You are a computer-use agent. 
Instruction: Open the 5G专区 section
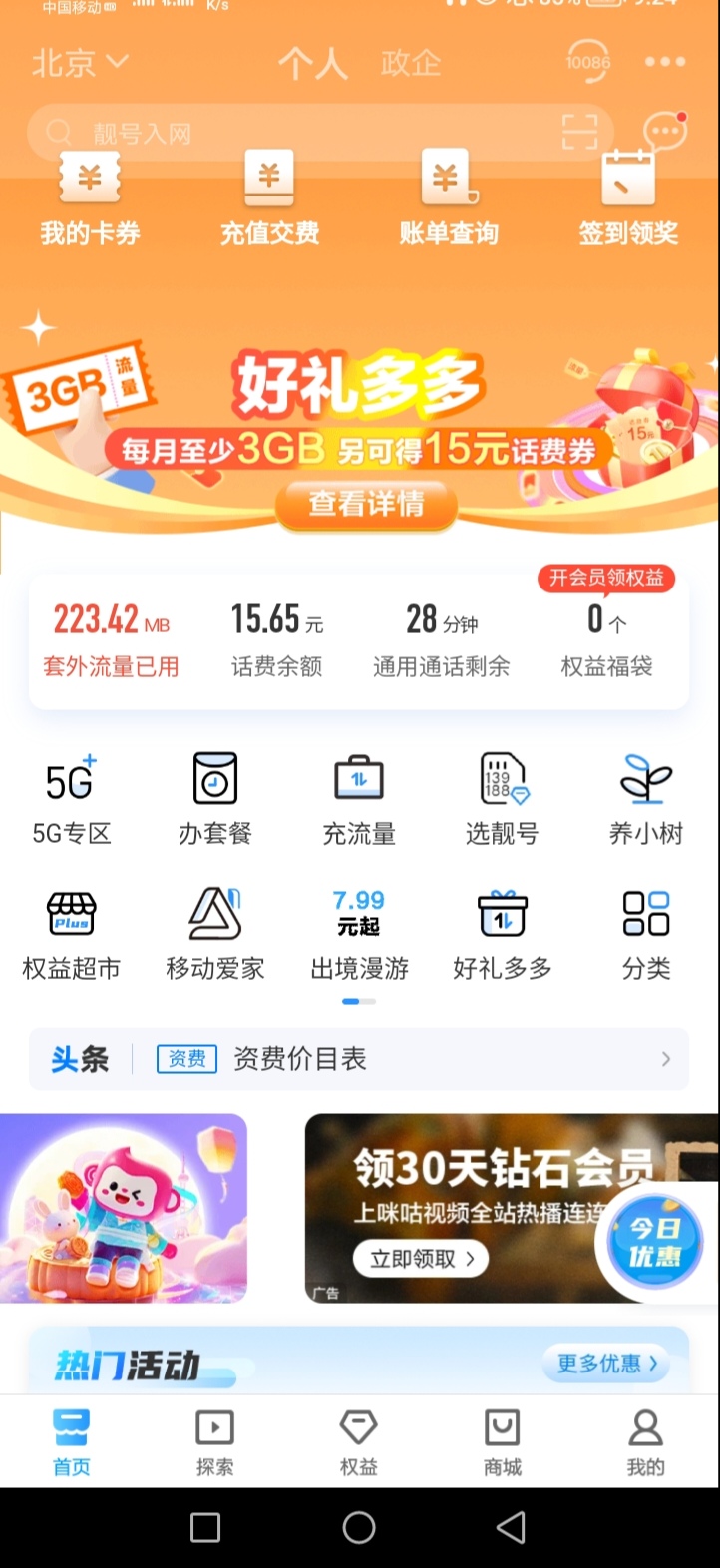click(71, 800)
